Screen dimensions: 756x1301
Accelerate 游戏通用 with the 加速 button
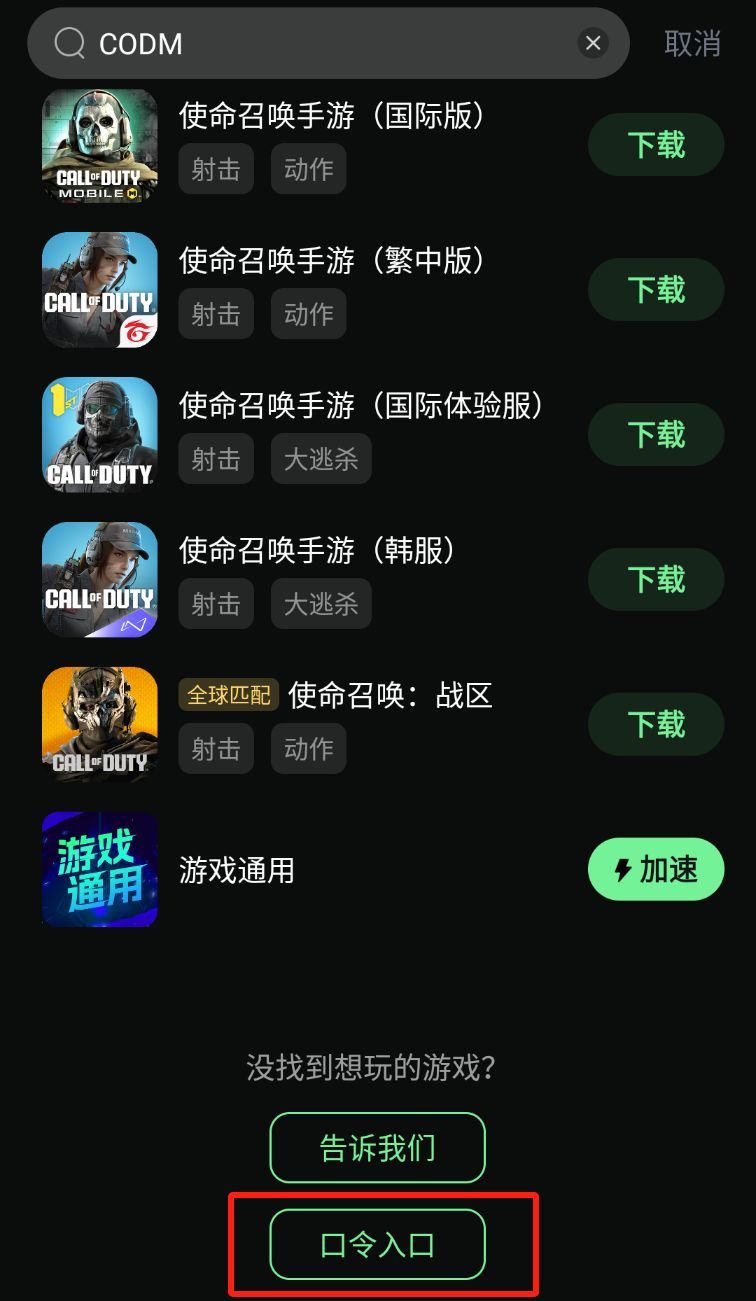[x=655, y=869]
